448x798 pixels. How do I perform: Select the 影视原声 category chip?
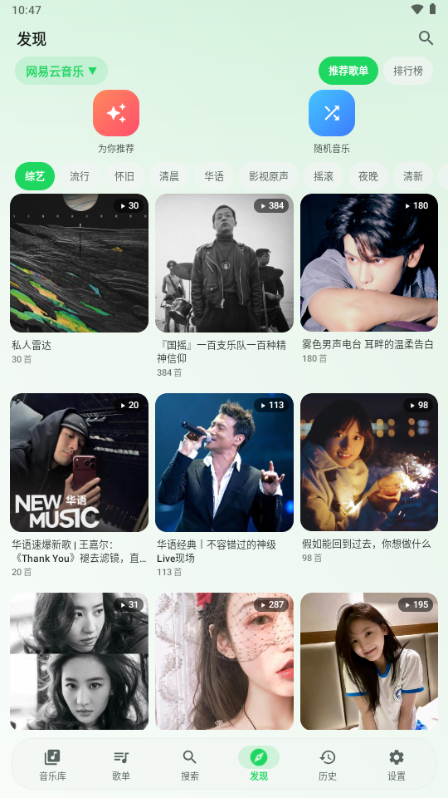pyautogui.click(x=268, y=176)
